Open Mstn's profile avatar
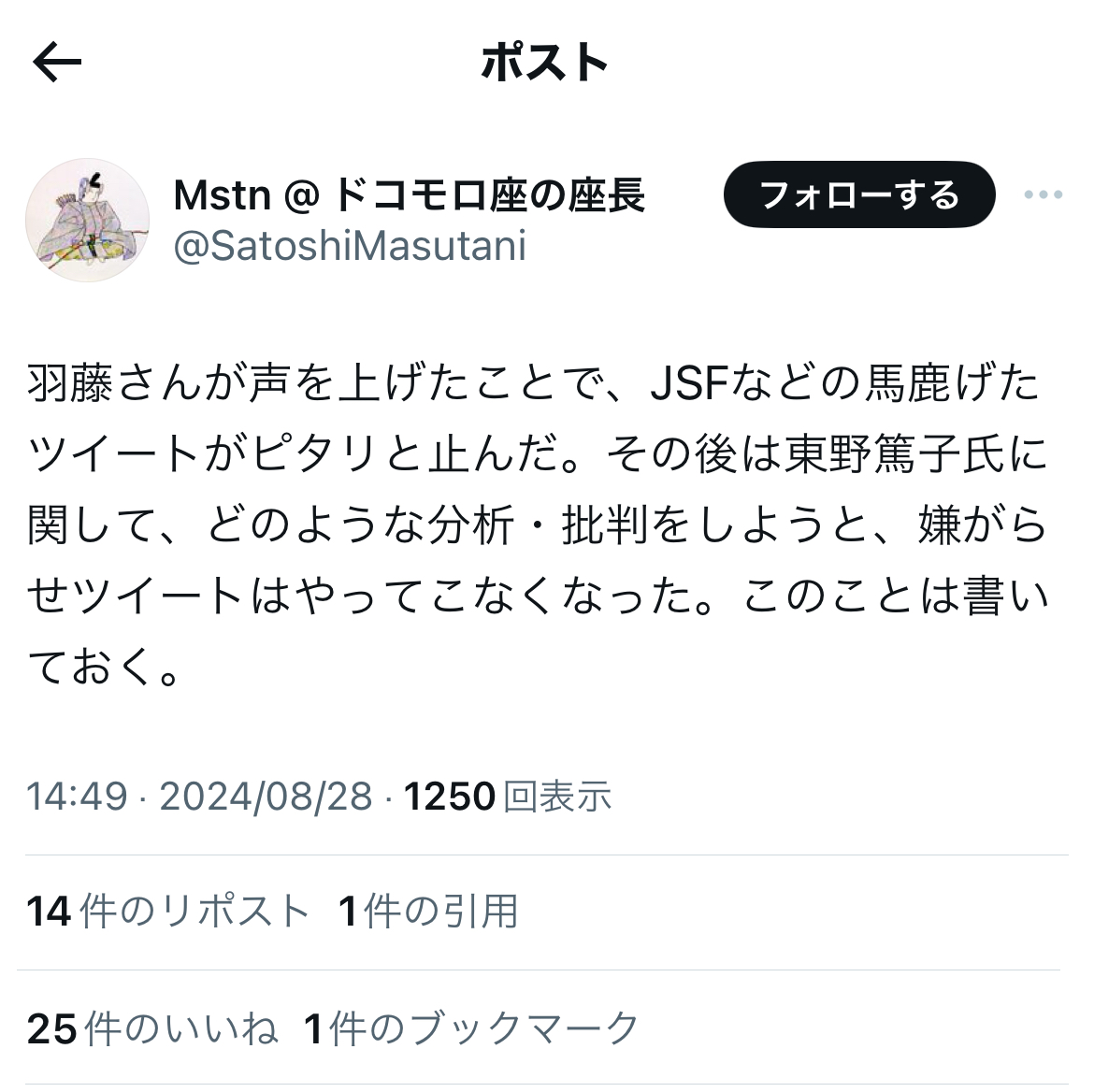The image size is (1094, 1092). tap(87, 221)
